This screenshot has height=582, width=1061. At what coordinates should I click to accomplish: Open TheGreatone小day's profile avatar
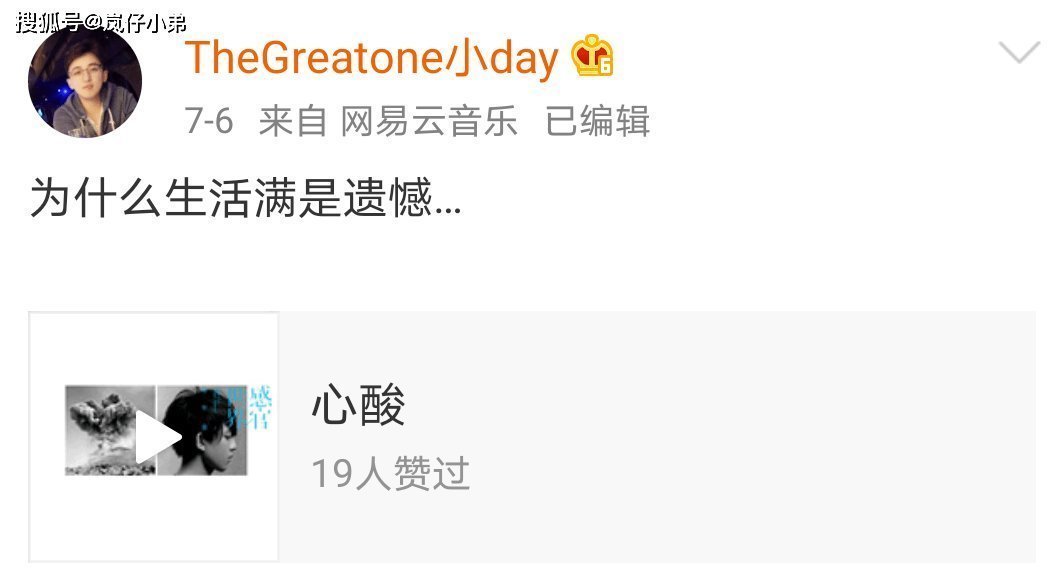pyautogui.click(x=84, y=80)
